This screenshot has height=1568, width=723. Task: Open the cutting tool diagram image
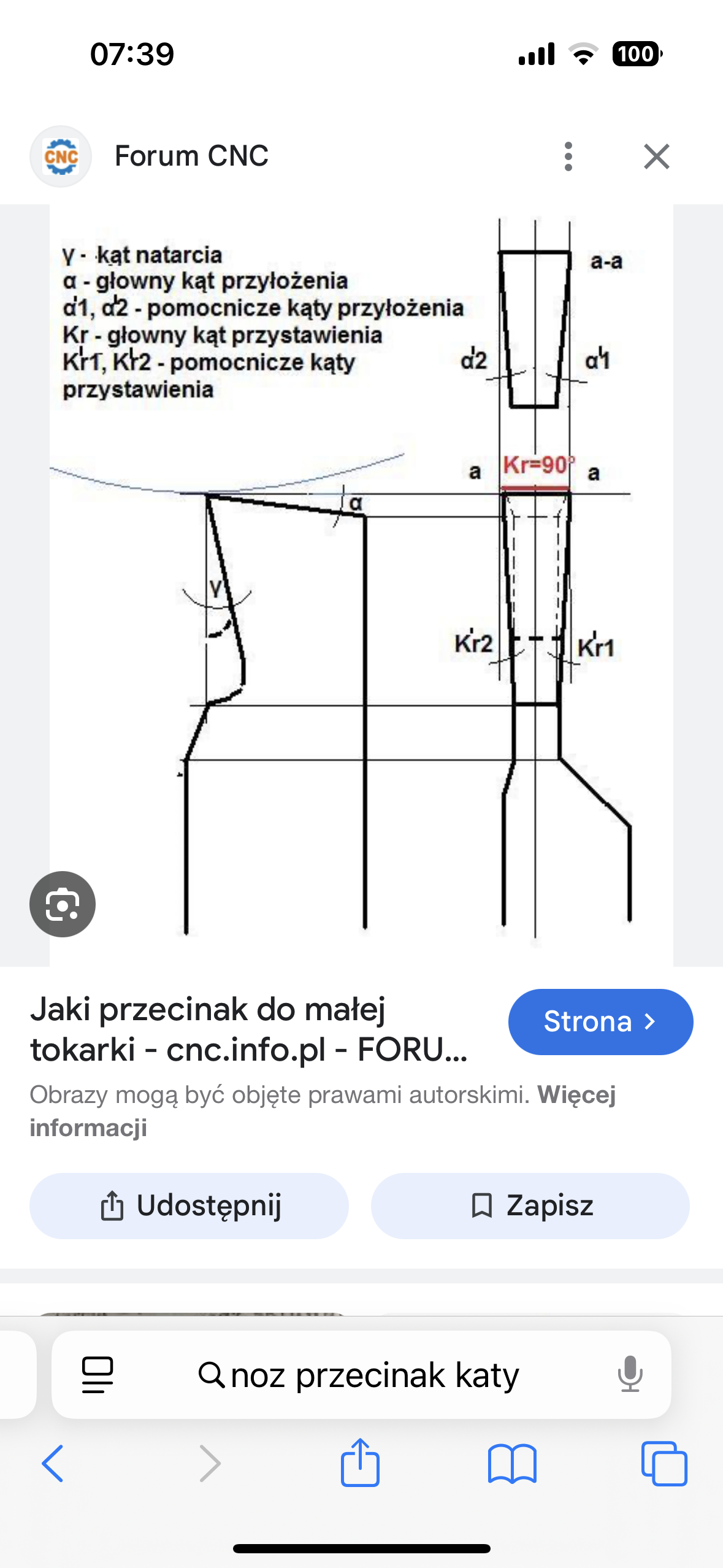pos(361,585)
